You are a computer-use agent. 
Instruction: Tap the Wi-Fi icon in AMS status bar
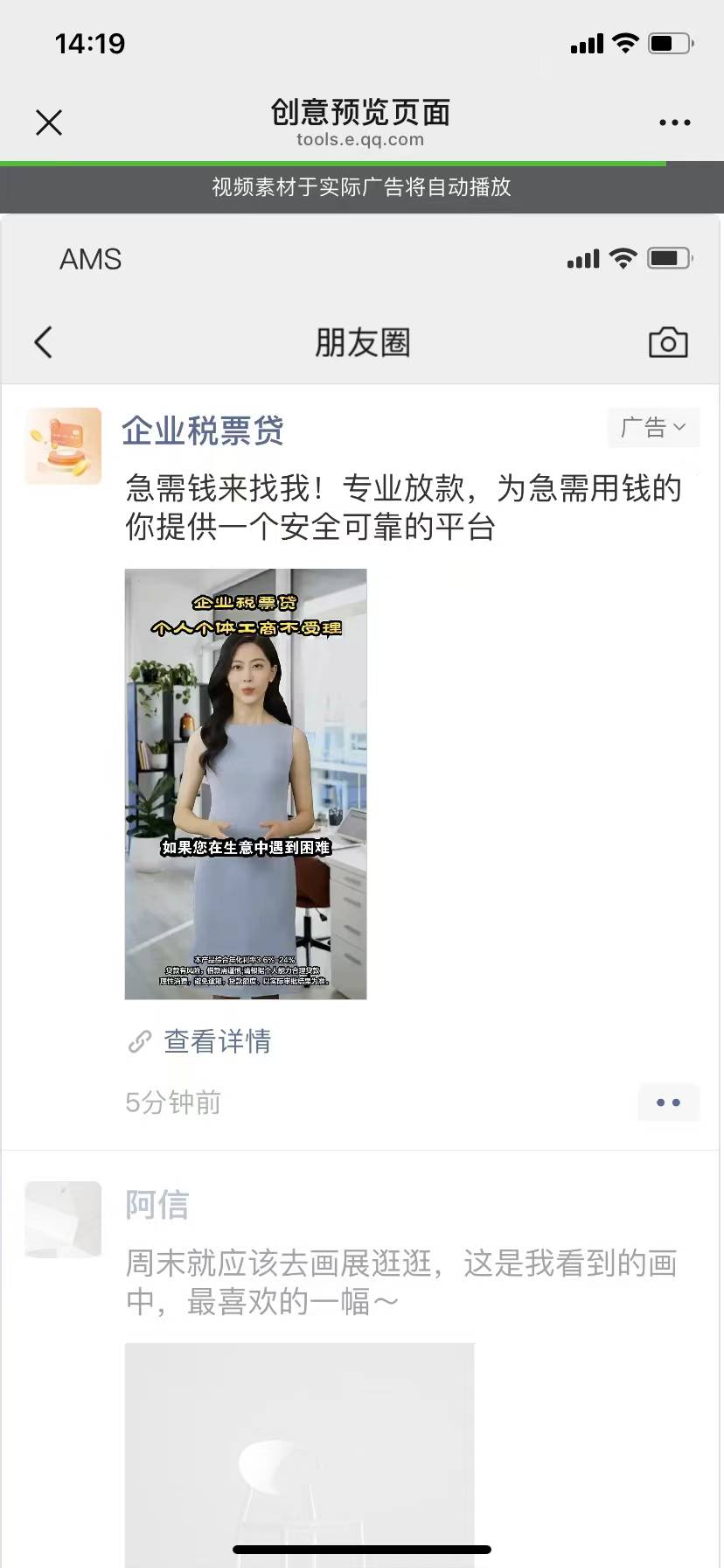623,258
